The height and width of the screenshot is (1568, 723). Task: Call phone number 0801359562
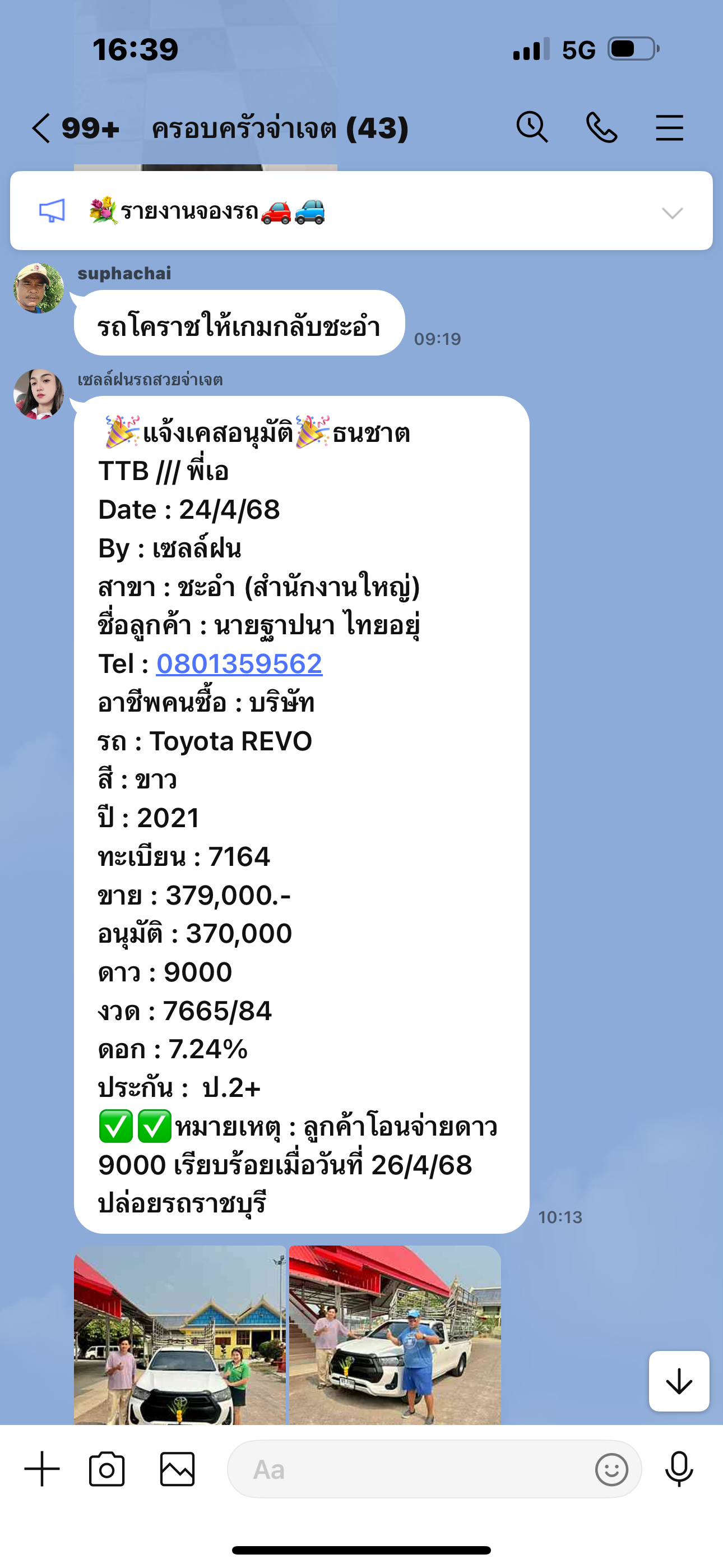239,663
